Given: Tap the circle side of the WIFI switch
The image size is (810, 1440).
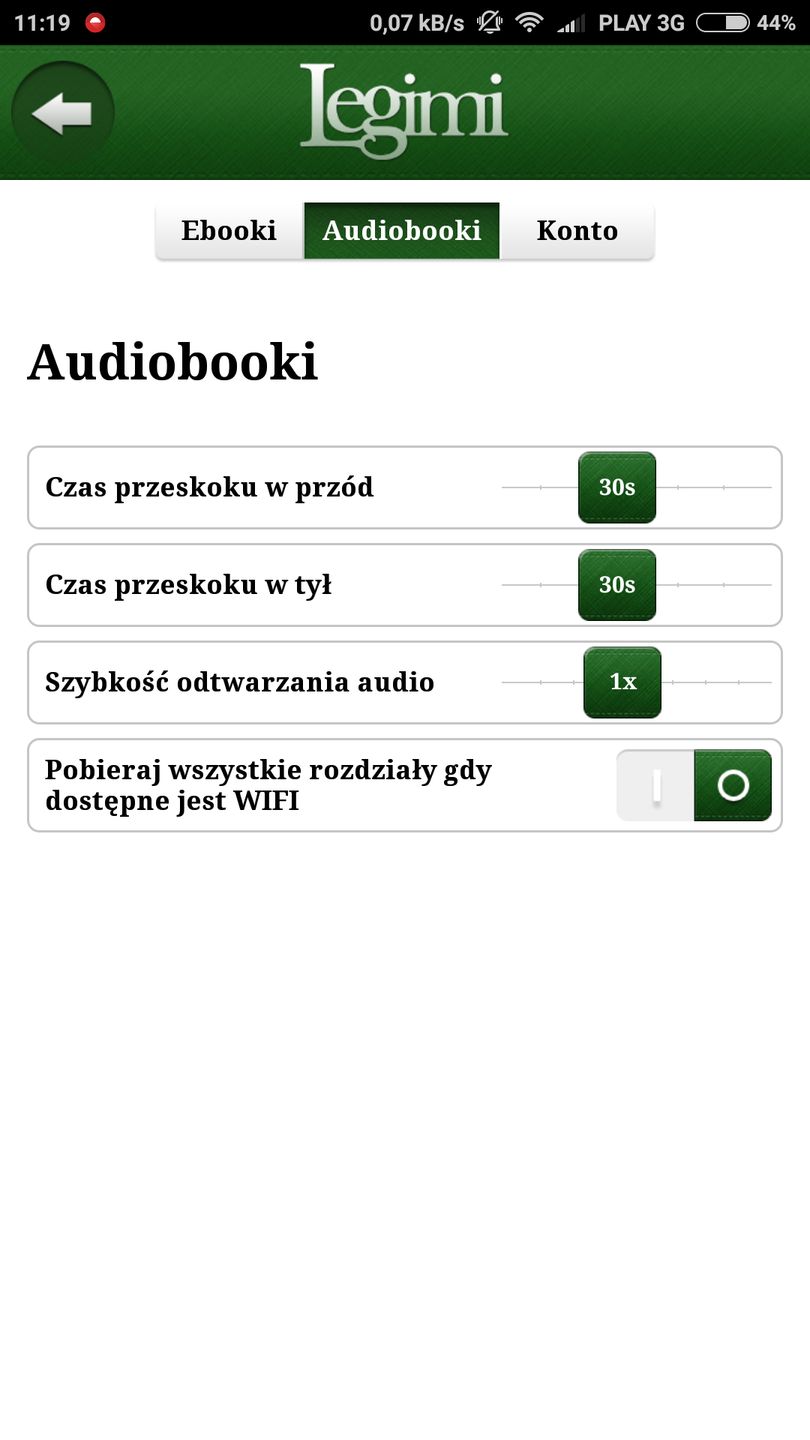Looking at the screenshot, I should (x=733, y=786).
